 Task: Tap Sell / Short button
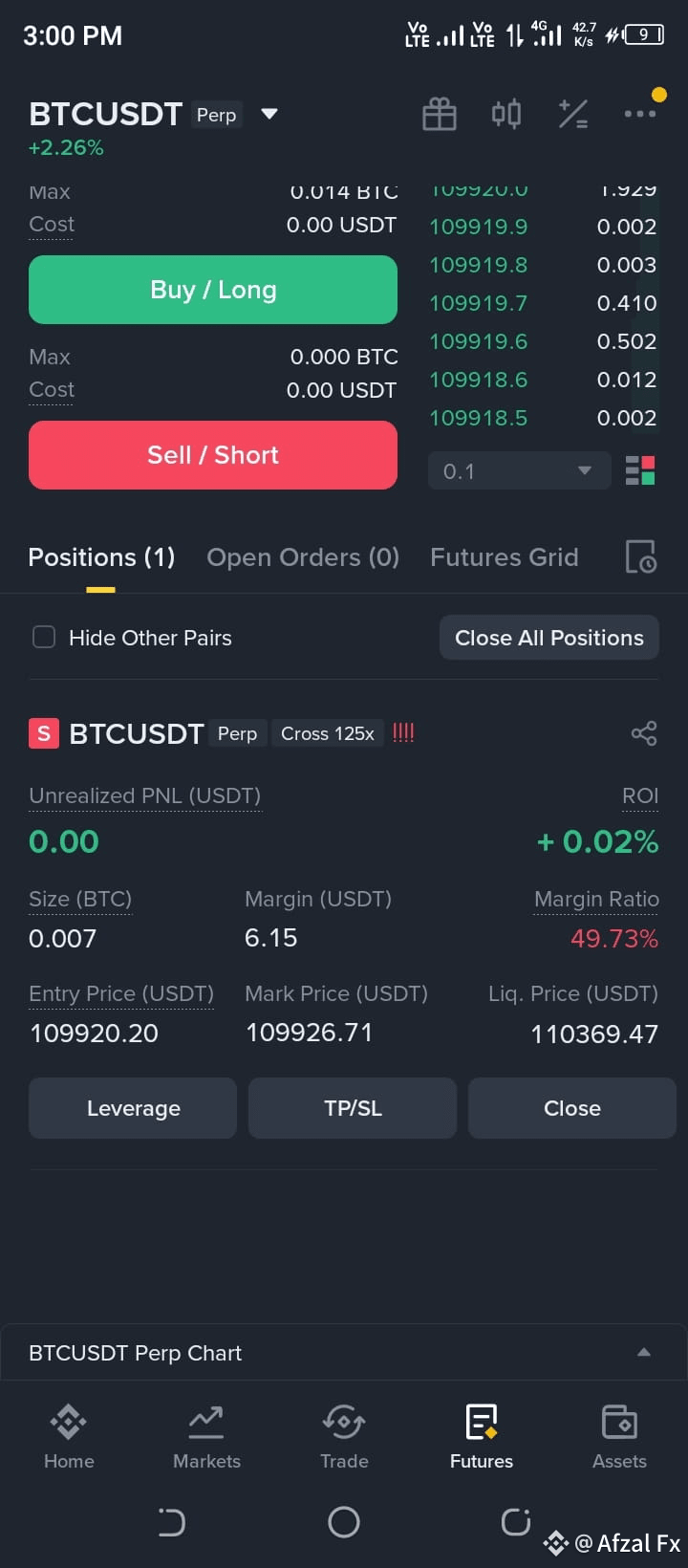coord(213,455)
